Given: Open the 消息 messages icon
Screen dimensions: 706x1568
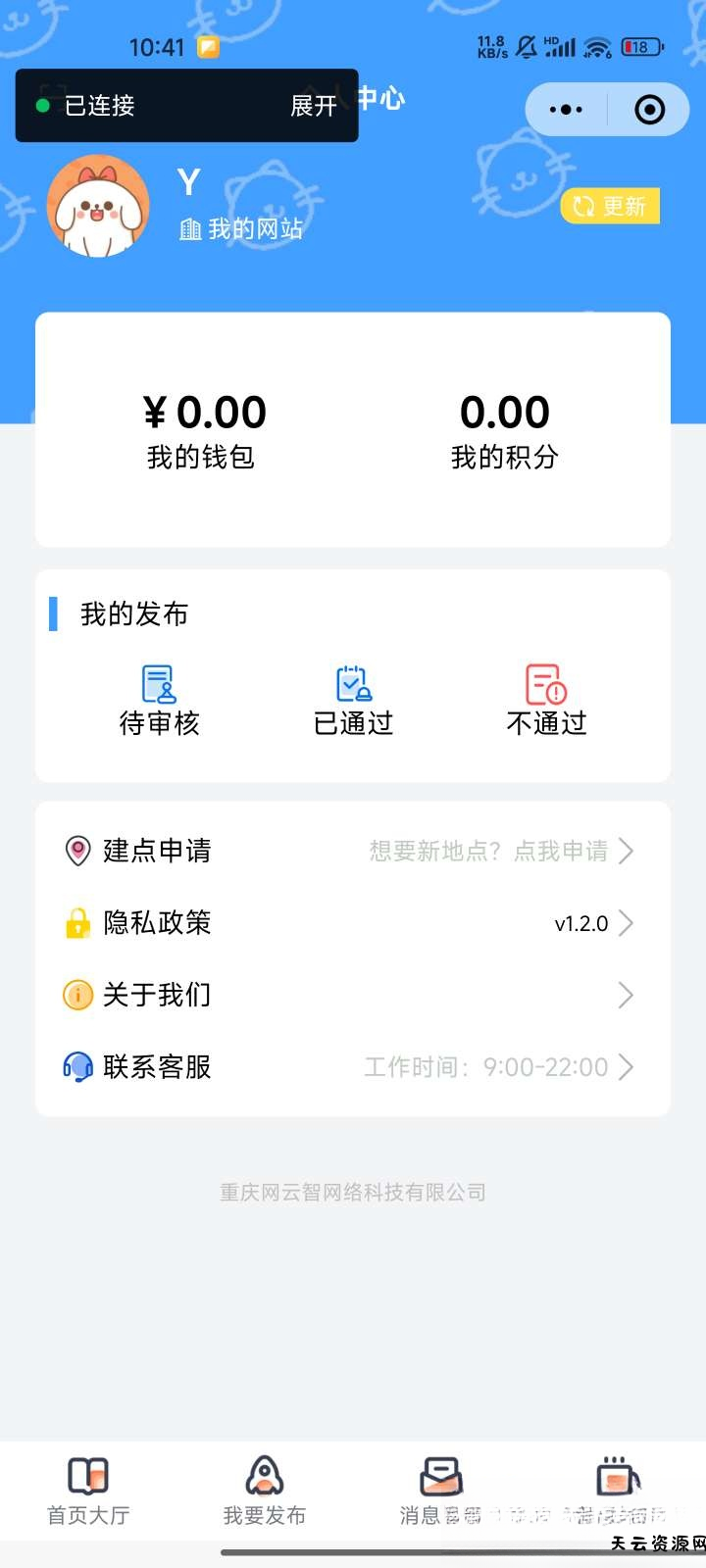Looking at the screenshot, I should point(440,1475).
